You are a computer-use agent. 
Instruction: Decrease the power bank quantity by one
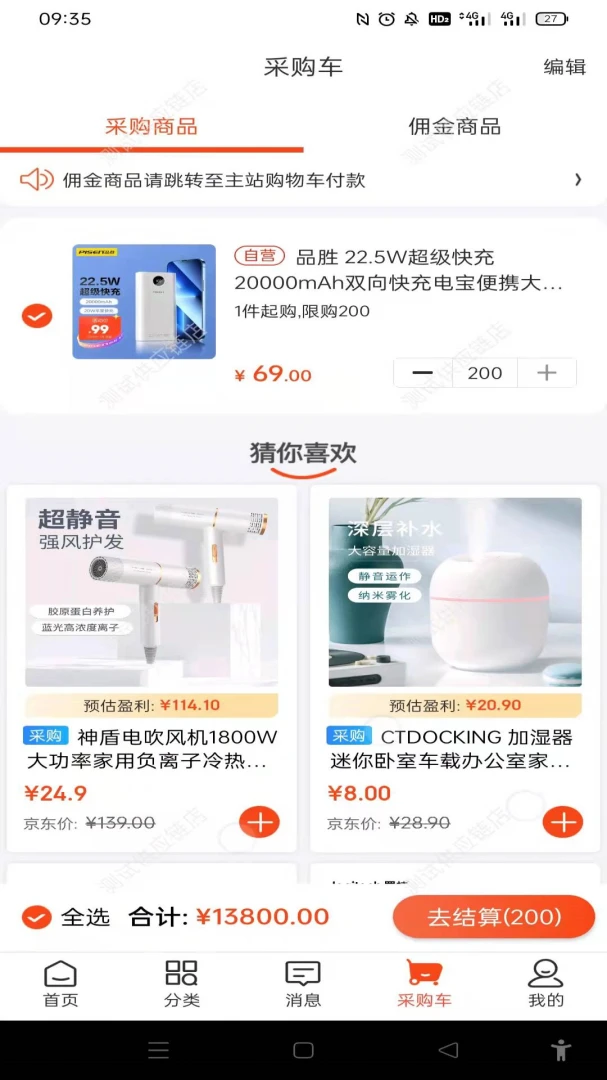[x=423, y=373]
